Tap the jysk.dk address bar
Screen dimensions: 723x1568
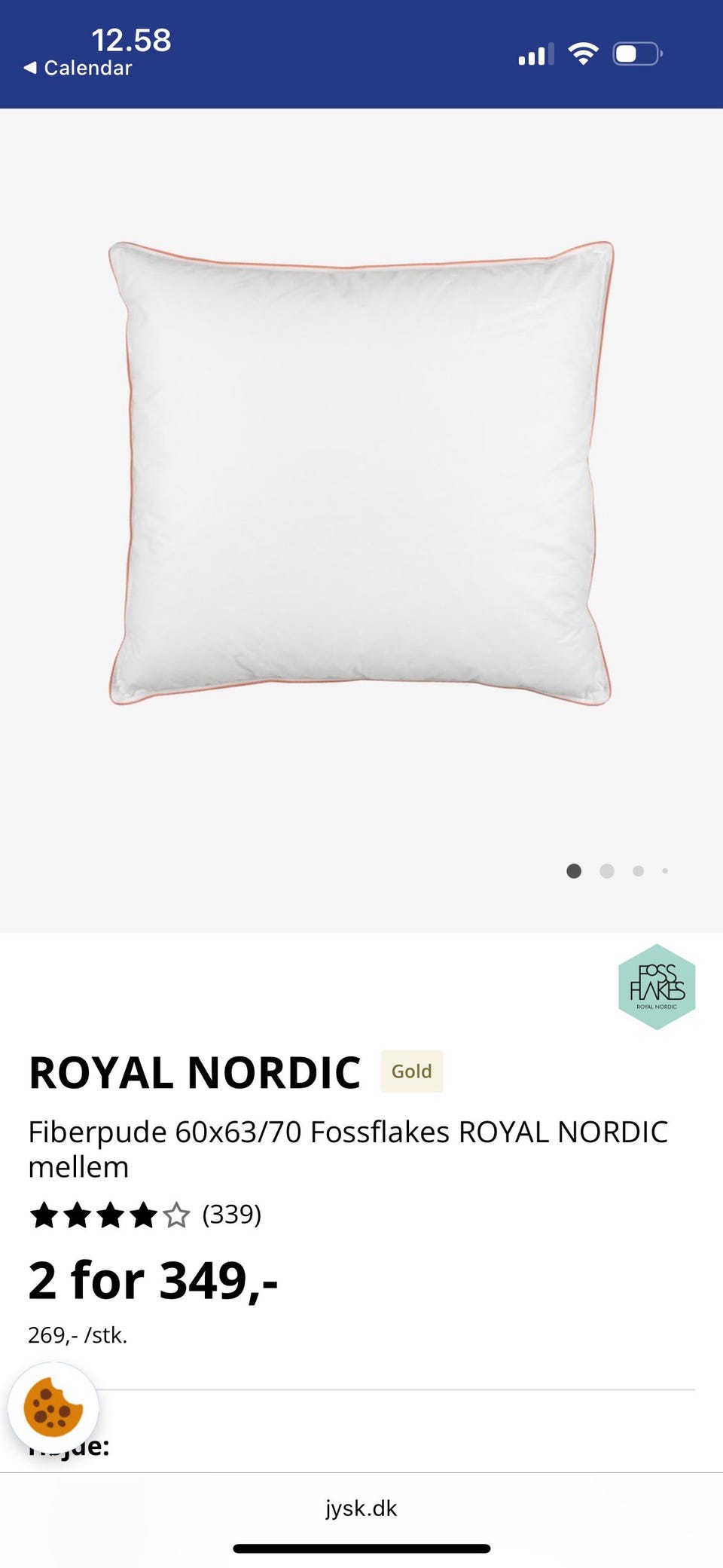click(361, 1508)
